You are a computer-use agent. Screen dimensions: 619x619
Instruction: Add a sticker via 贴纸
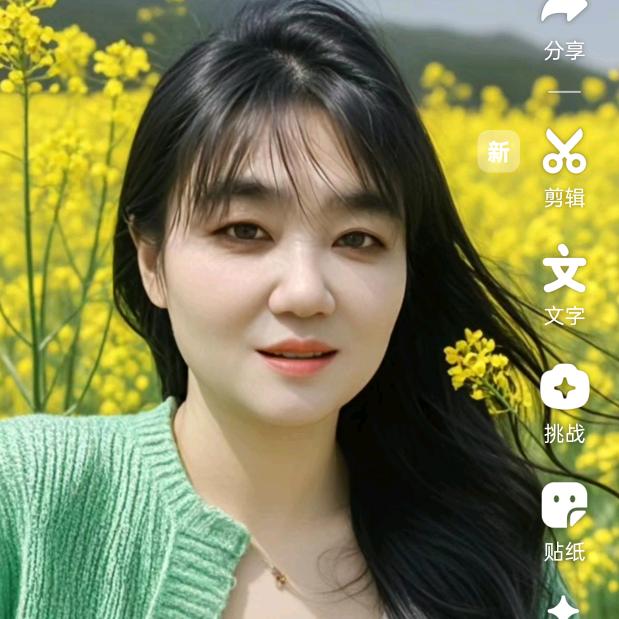[564, 506]
